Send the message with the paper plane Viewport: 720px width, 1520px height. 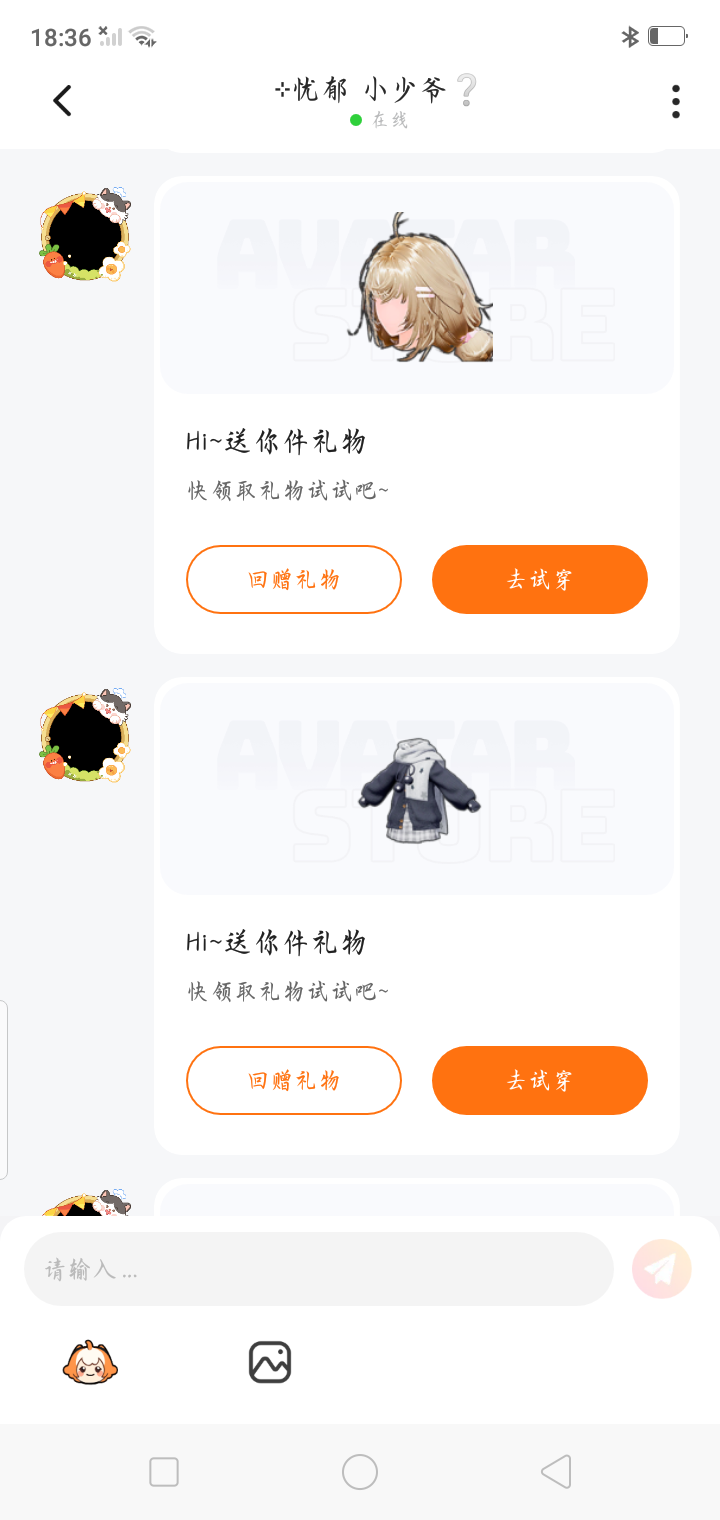point(662,1269)
